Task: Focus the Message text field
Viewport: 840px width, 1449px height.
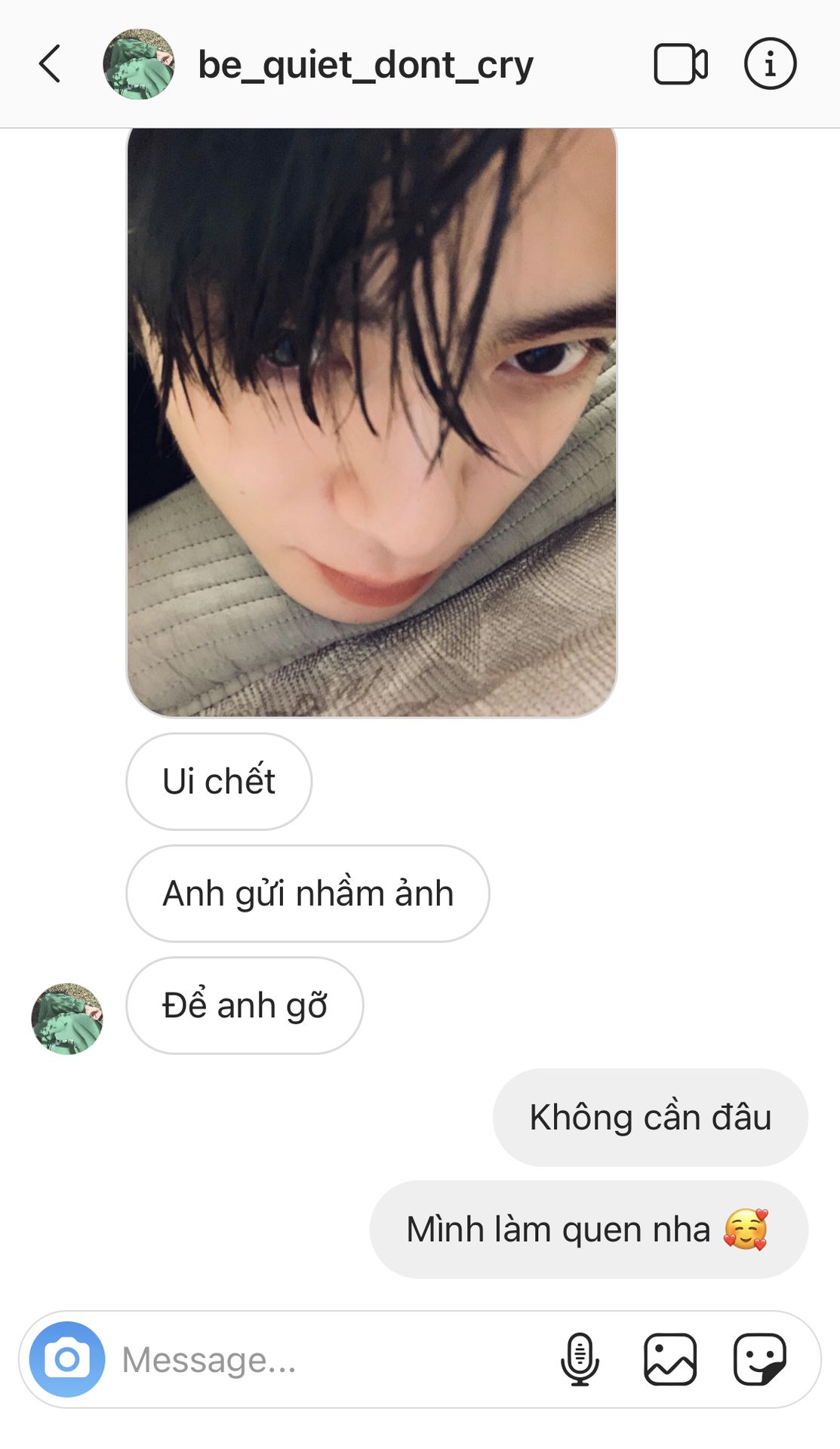Action: (x=332, y=1360)
